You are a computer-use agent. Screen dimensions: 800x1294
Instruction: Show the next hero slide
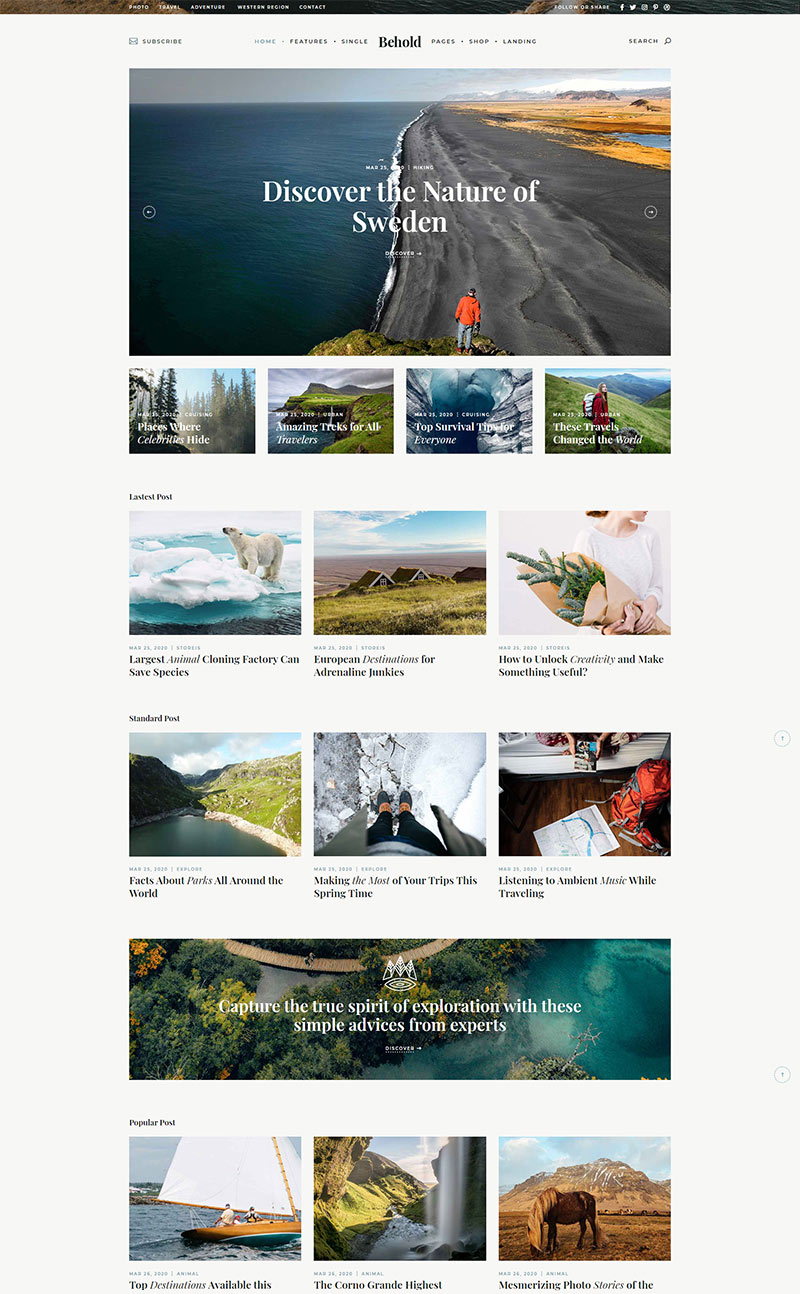pyautogui.click(x=651, y=212)
